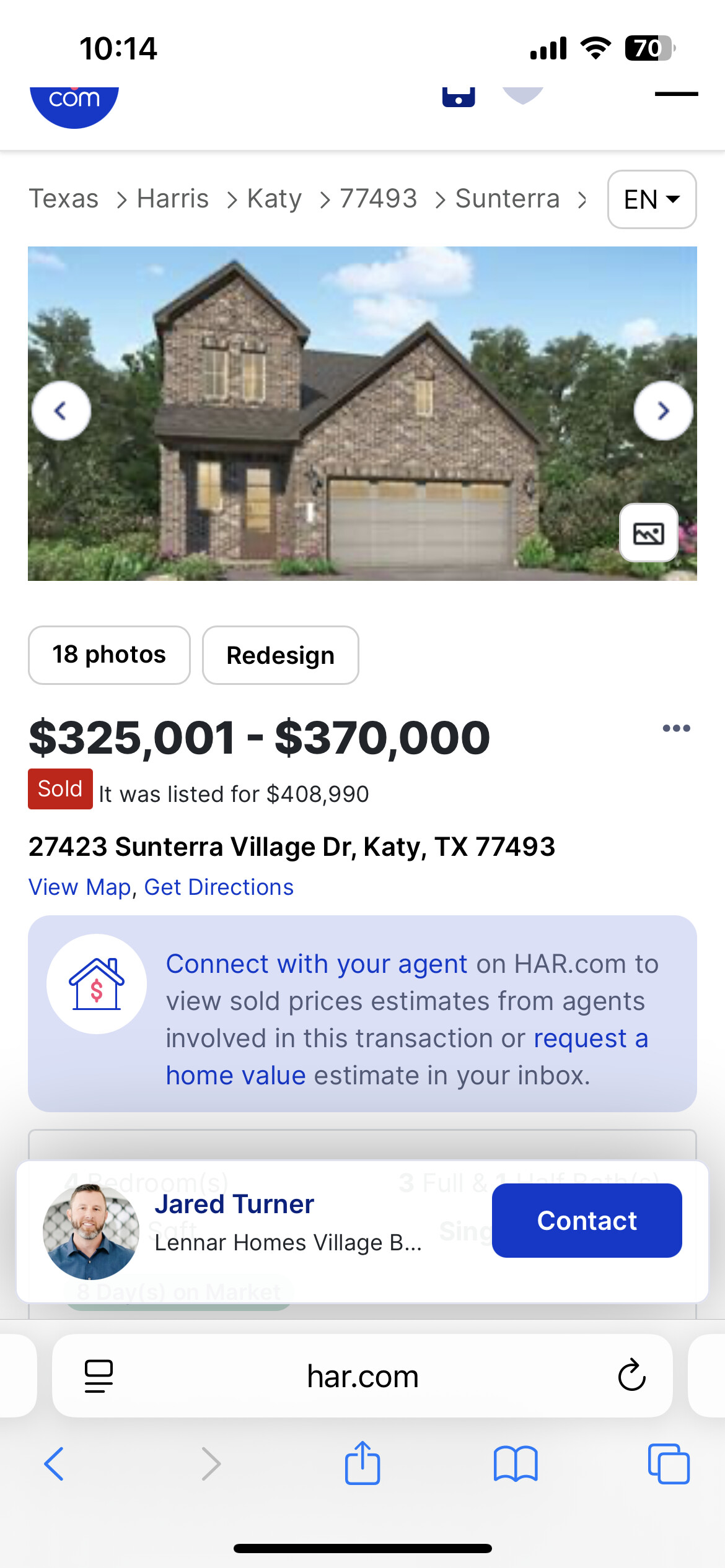
Task: Go to the previous listing photo
Action: point(61,411)
